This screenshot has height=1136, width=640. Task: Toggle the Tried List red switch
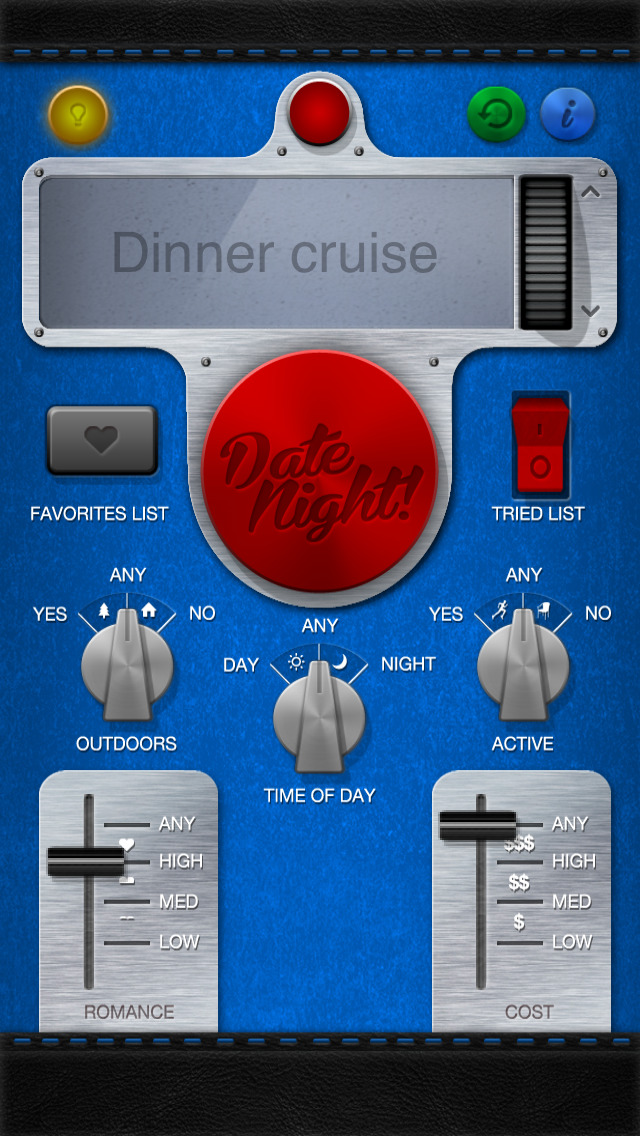[540, 445]
